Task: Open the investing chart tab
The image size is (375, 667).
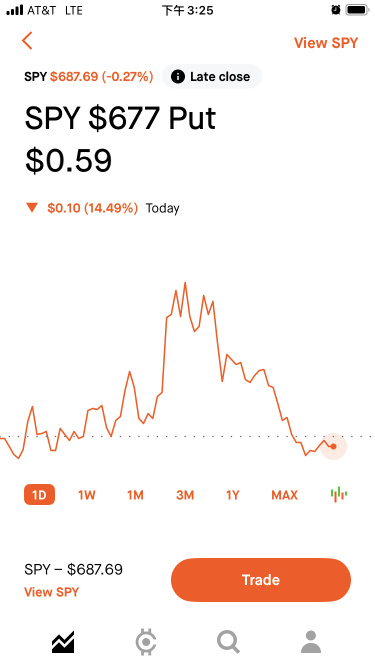Action: (63, 642)
